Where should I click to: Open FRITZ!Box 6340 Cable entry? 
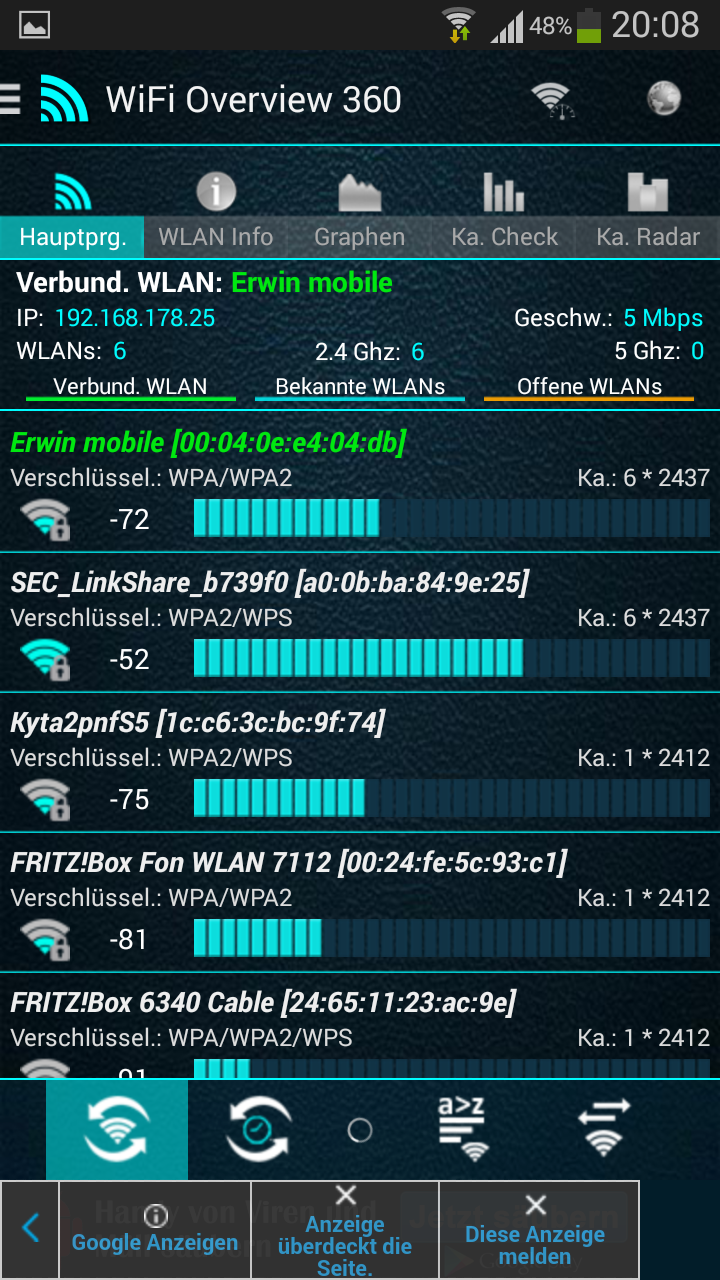(360, 1027)
